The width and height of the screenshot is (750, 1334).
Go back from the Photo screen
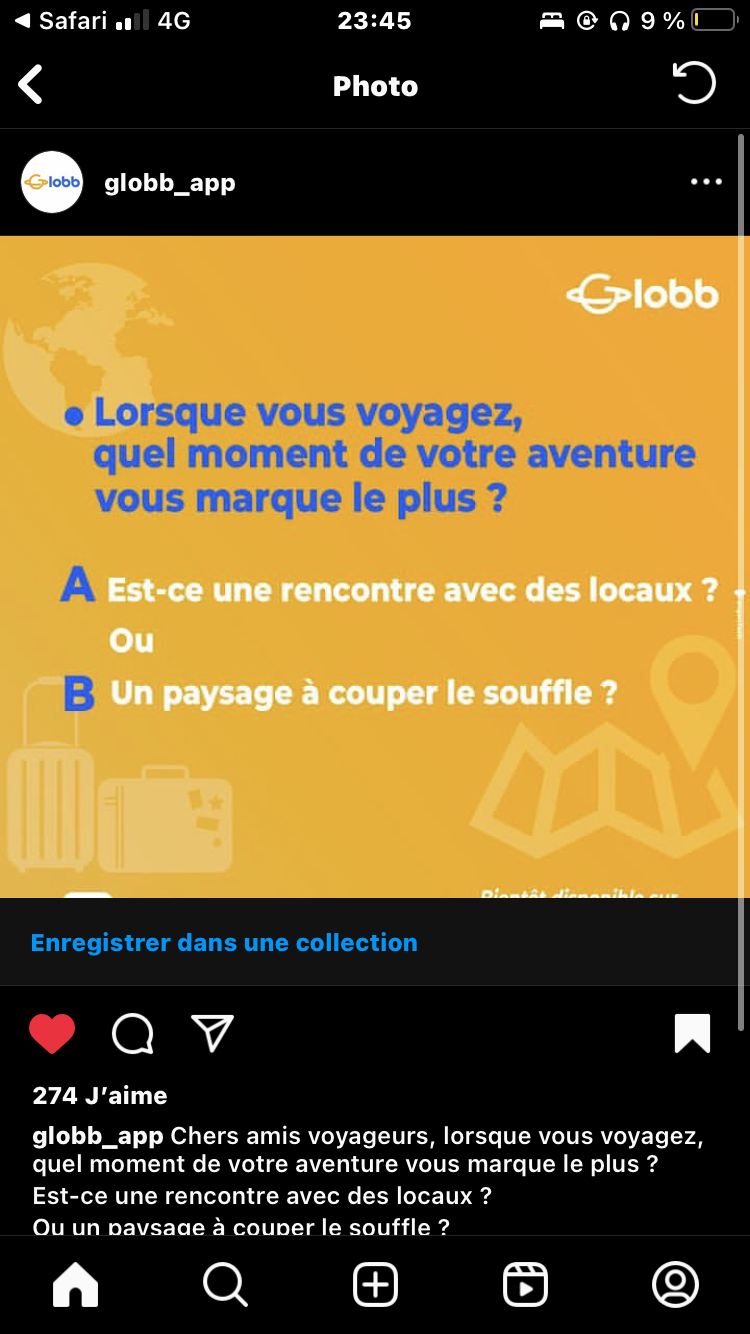click(31, 85)
